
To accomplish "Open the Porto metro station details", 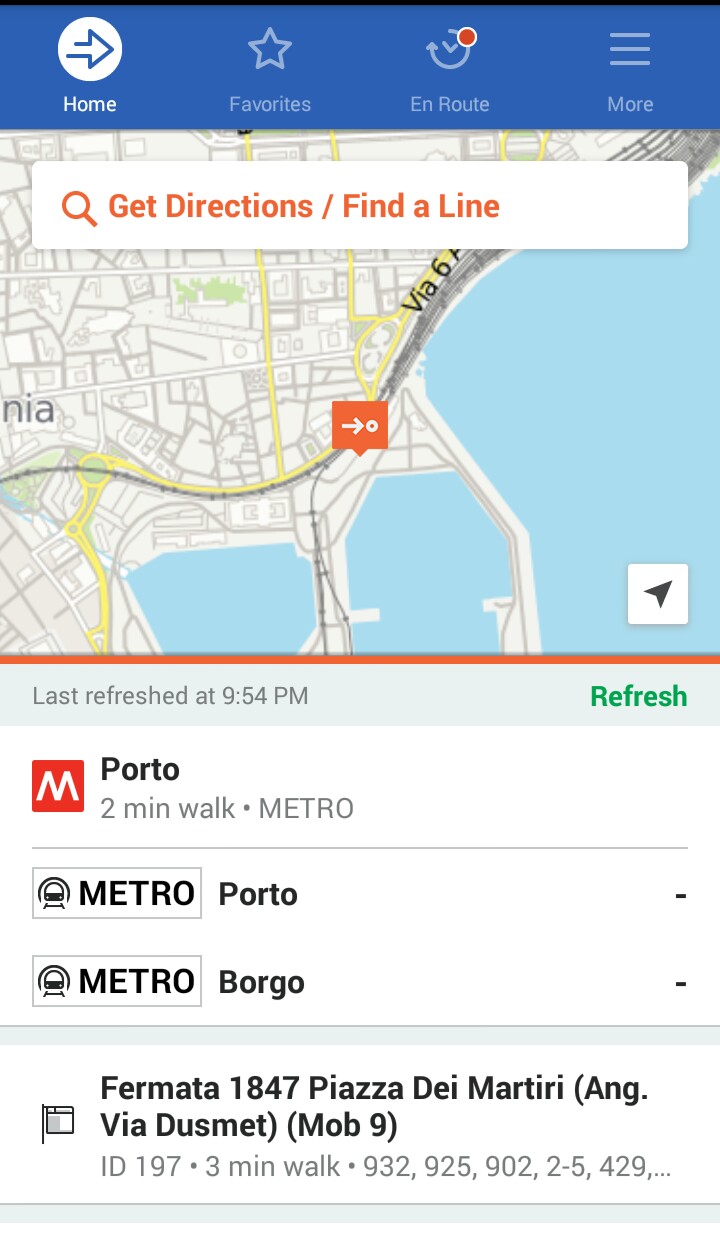I will 360,787.
